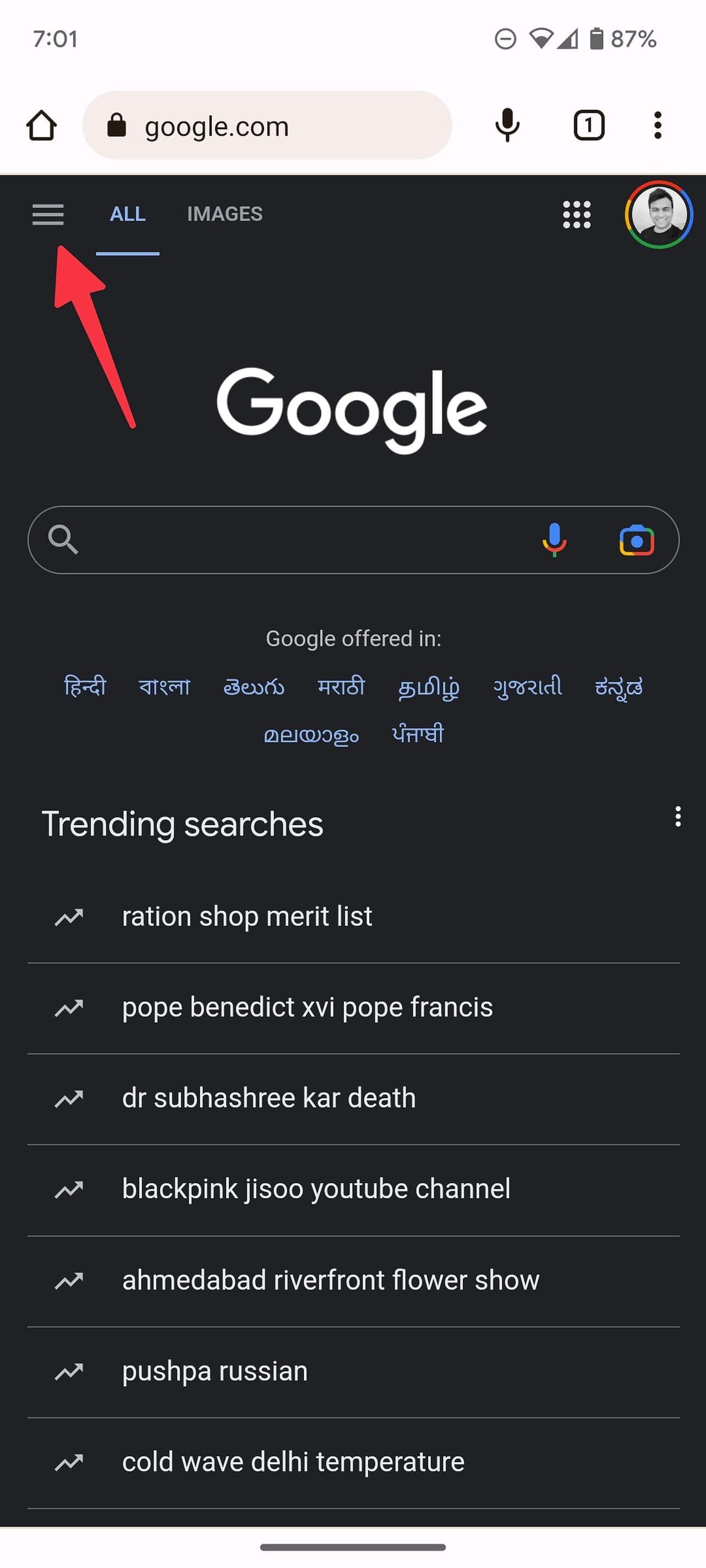Image resolution: width=706 pixels, height=1568 pixels.
Task: Open the Trending searches options menu
Action: [678, 818]
